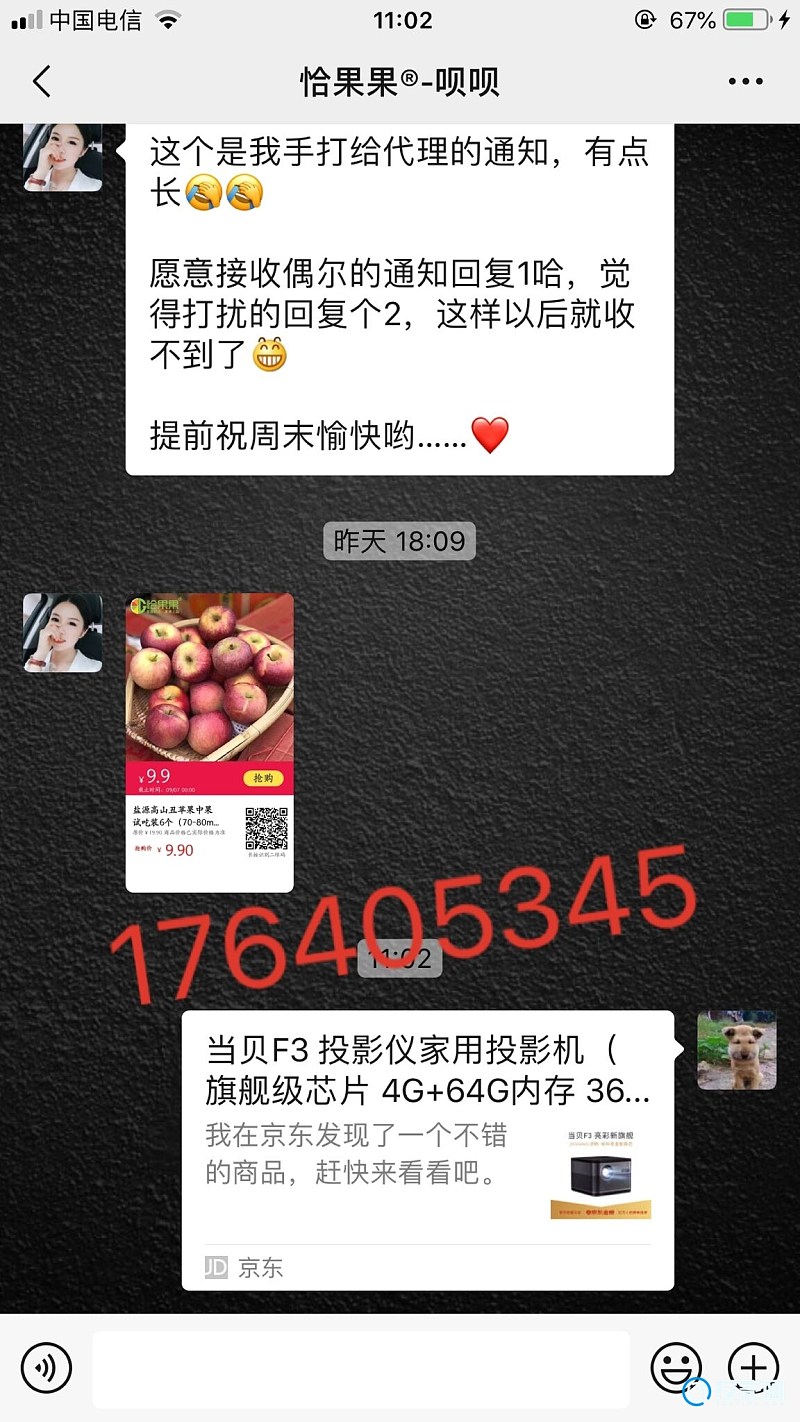The height and width of the screenshot is (1422, 800).
Task: View the contact's avatar beside the apple image
Action: coord(63,633)
